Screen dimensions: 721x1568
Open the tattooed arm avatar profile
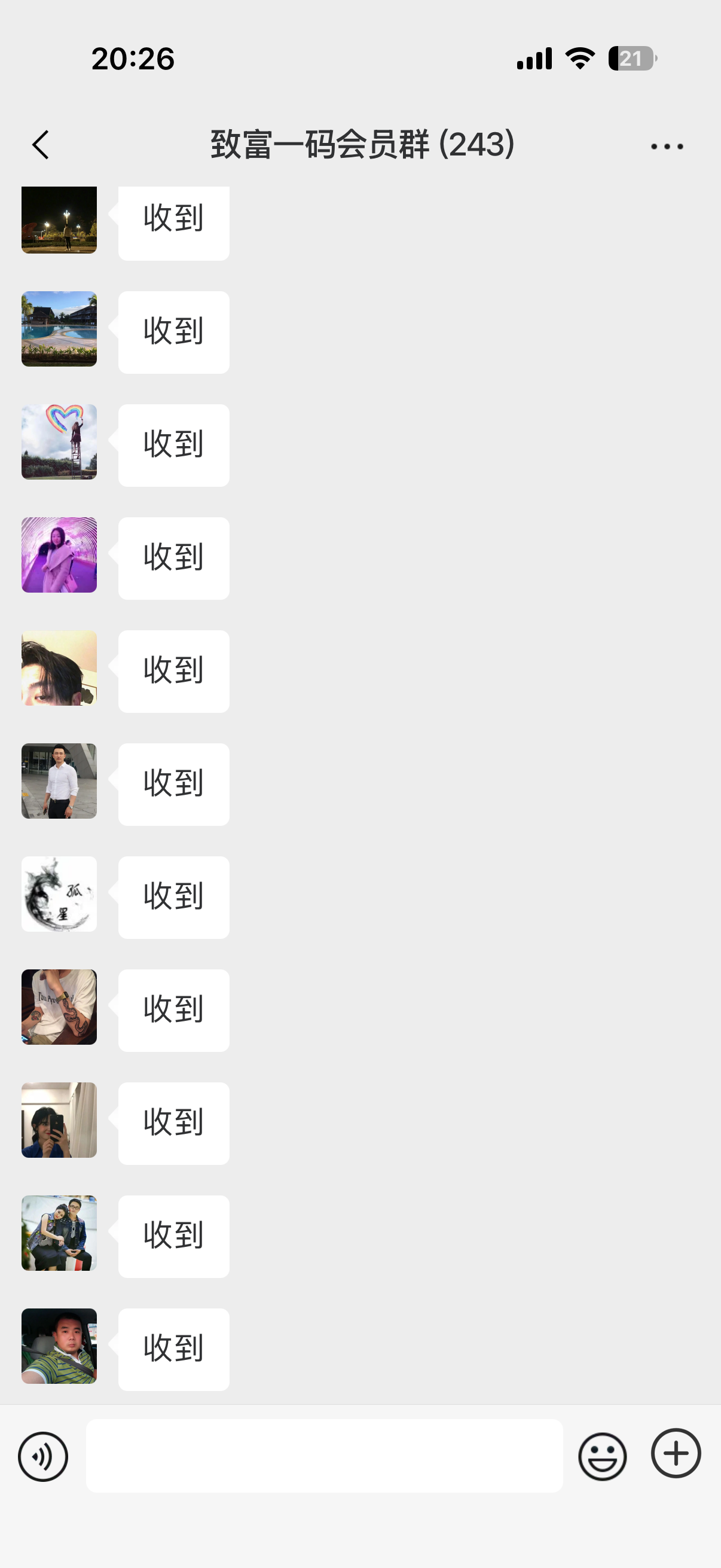(x=59, y=1008)
